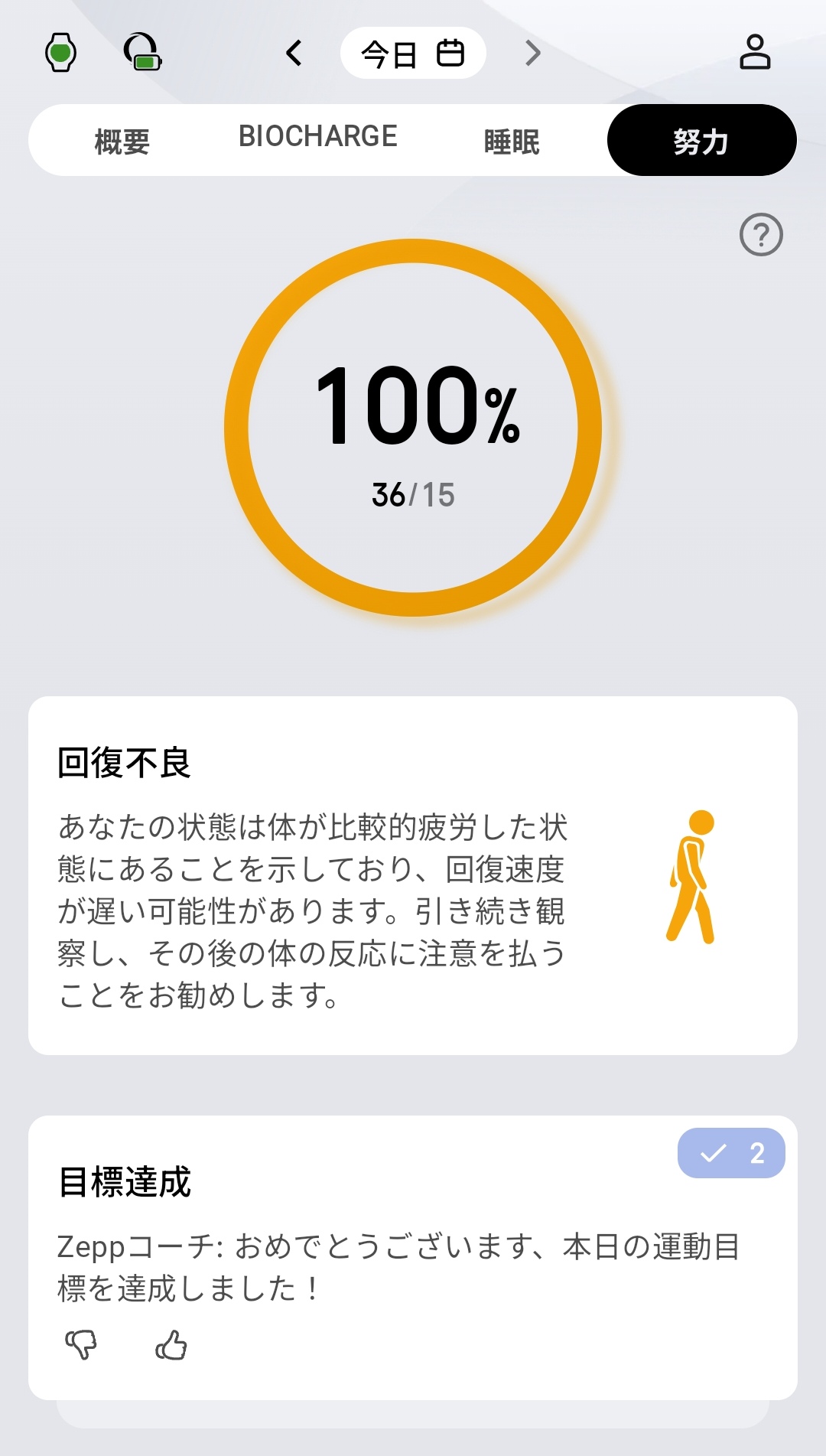Switch to the BIOCHARGE tab

(317, 138)
